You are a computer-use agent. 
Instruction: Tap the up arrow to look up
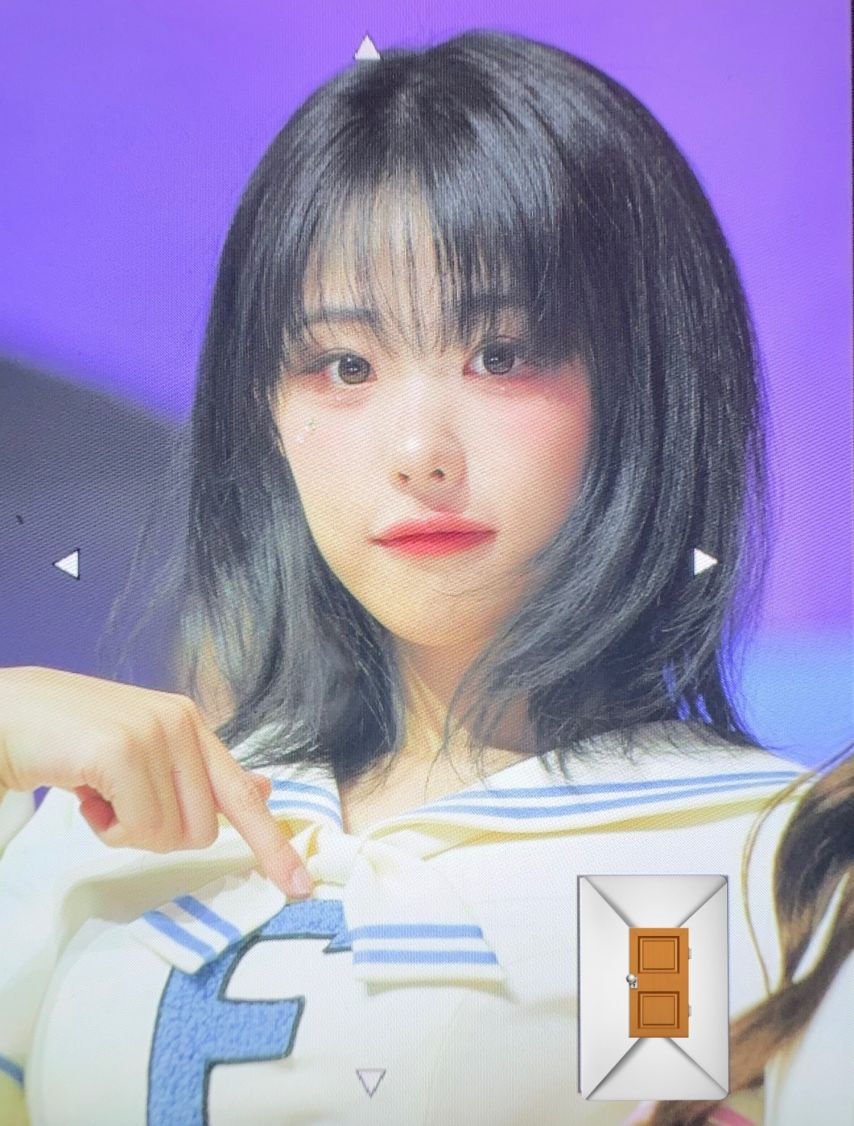pos(367,49)
